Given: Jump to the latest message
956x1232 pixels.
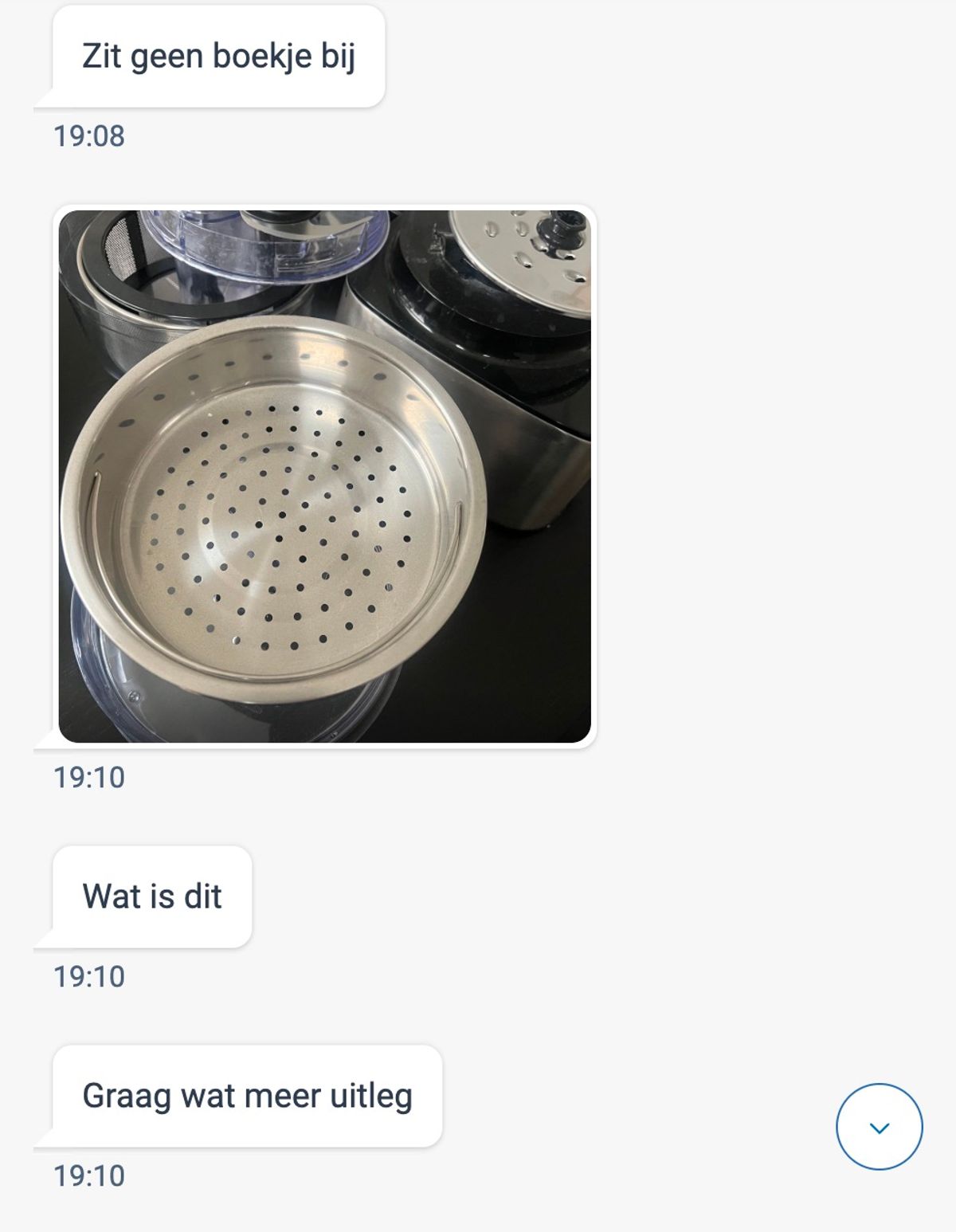Looking at the screenshot, I should click(879, 1127).
